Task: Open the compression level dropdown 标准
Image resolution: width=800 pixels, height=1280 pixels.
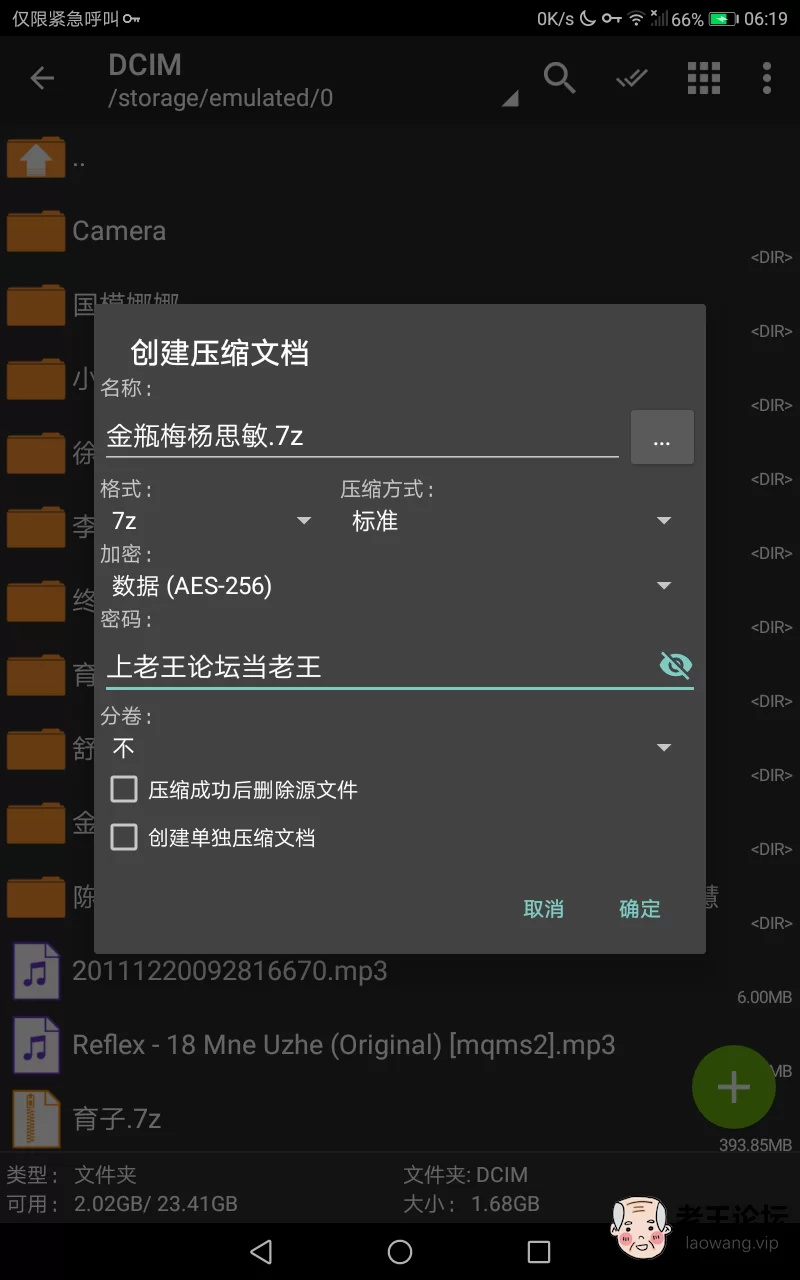Action: pyautogui.click(x=511, y=521)
